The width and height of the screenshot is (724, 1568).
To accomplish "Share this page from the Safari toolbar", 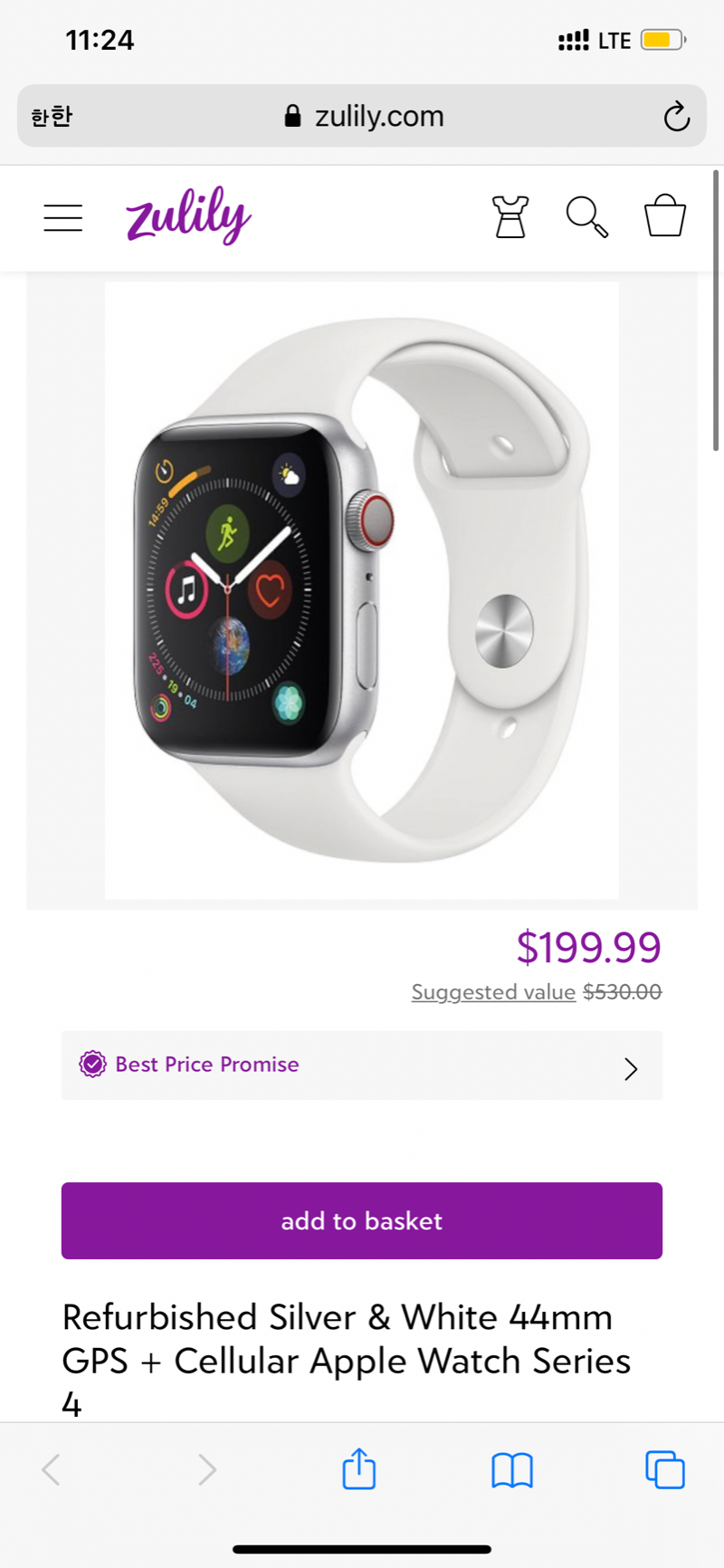I will 359,1468.
